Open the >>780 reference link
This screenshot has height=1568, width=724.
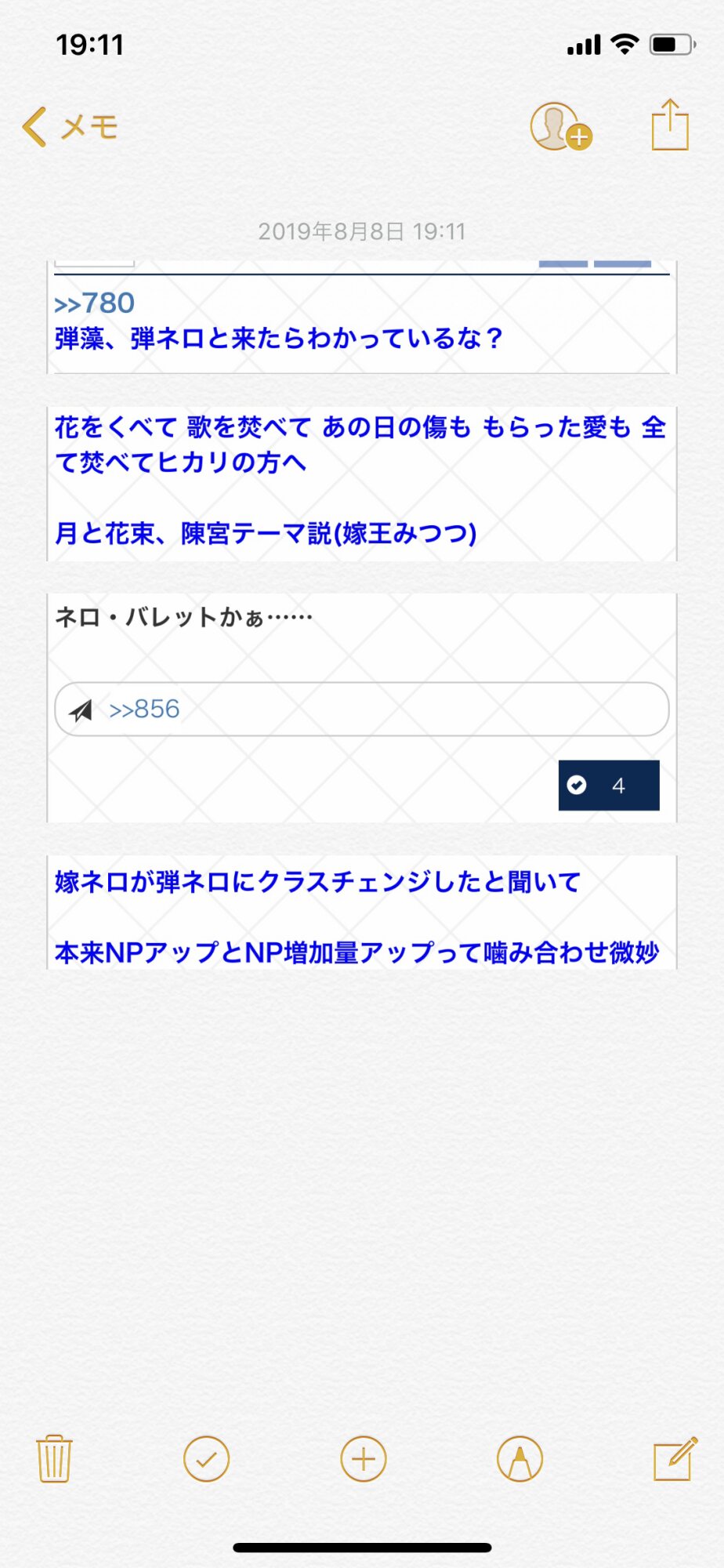point(95,303)
